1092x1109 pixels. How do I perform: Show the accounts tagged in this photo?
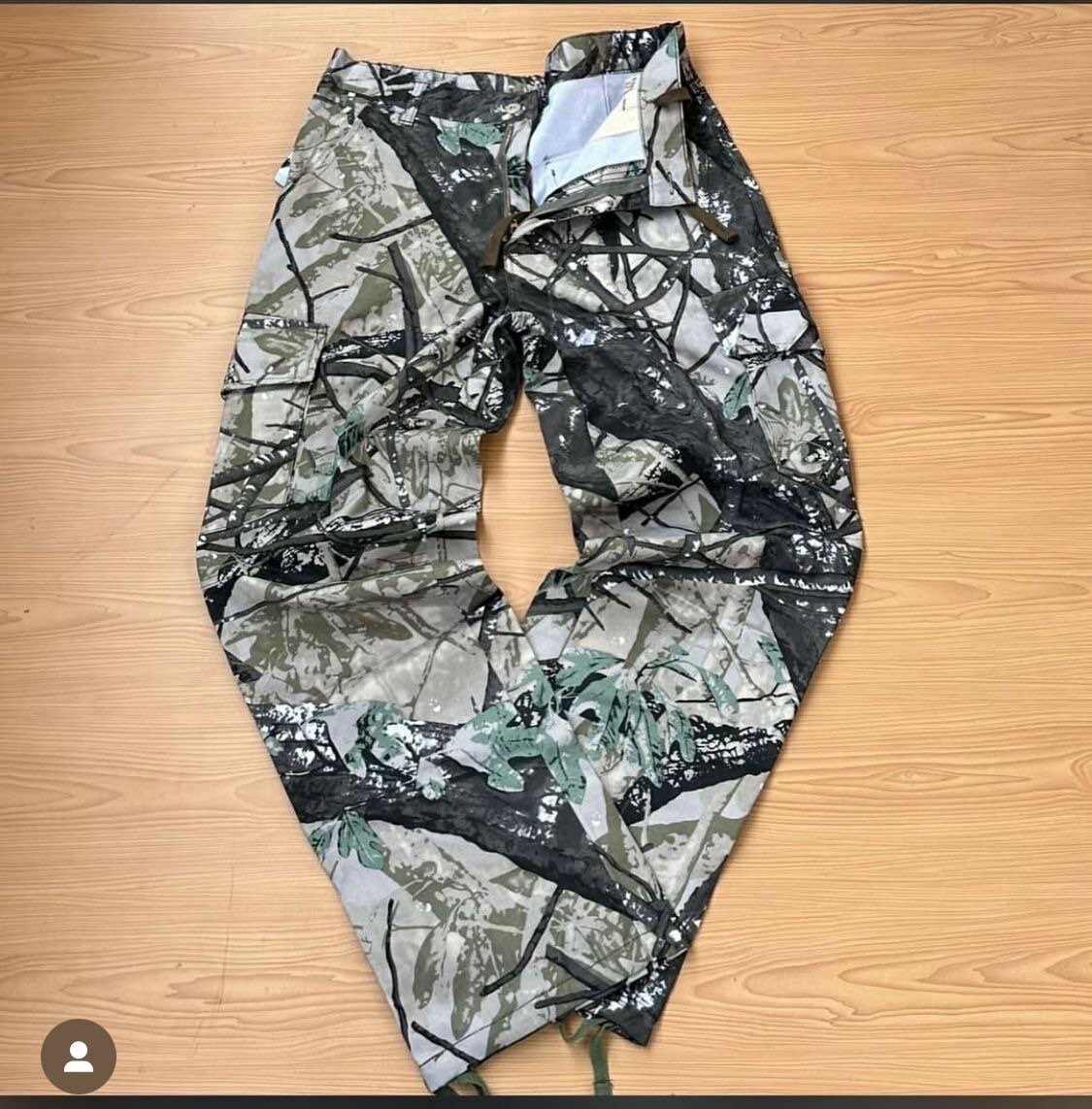78,1057
